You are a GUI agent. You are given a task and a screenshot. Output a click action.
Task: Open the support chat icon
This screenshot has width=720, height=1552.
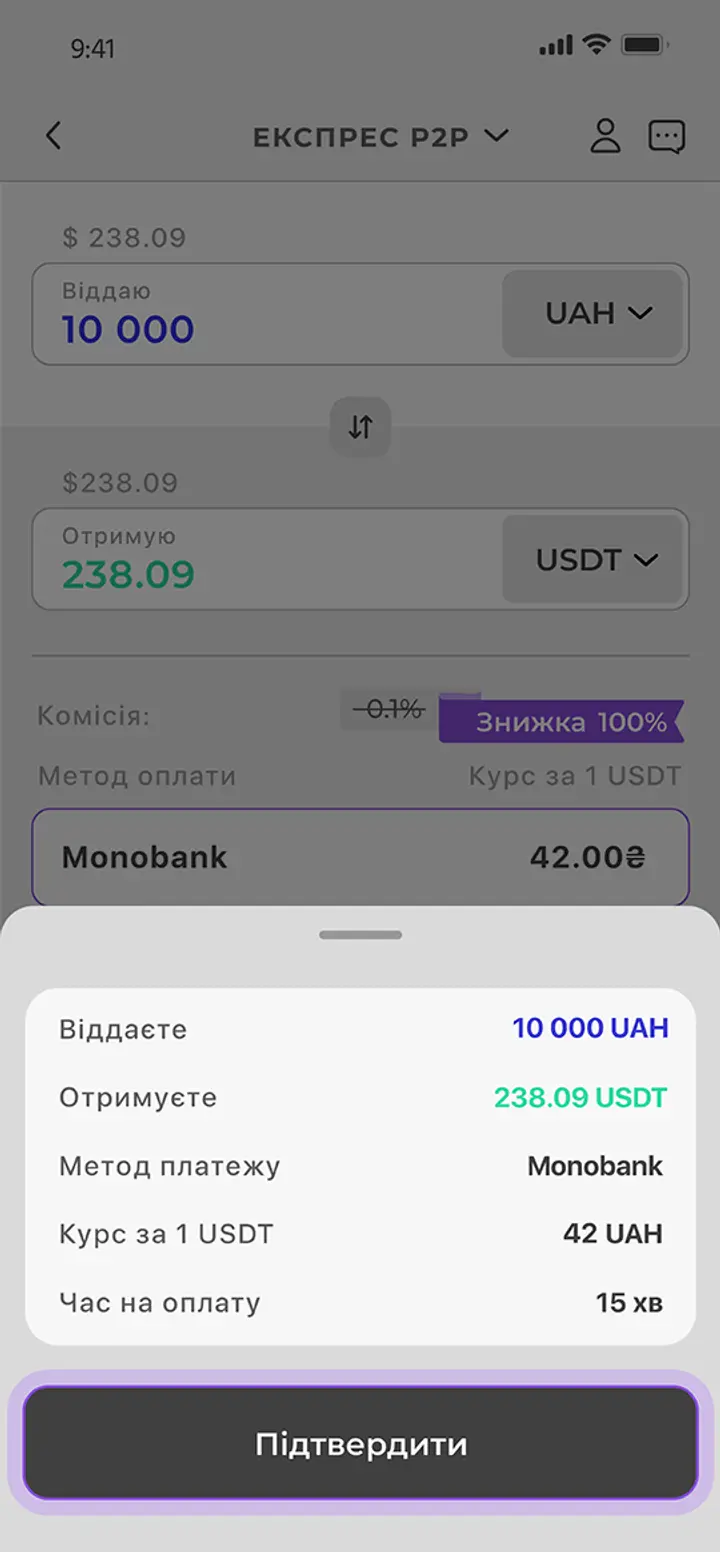(x=667, y=136)
